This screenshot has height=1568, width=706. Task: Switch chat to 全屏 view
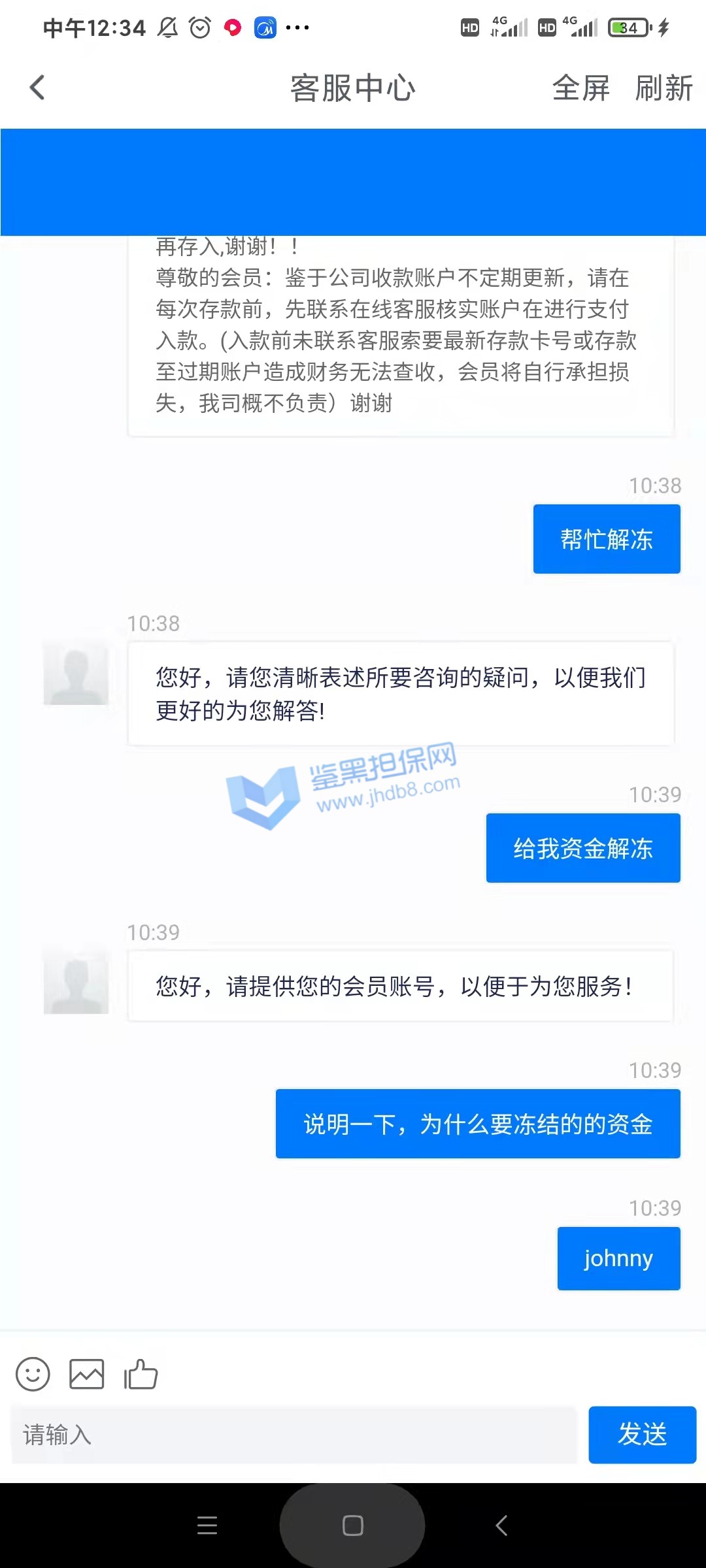pyautogui.click(x=580, y=88)
